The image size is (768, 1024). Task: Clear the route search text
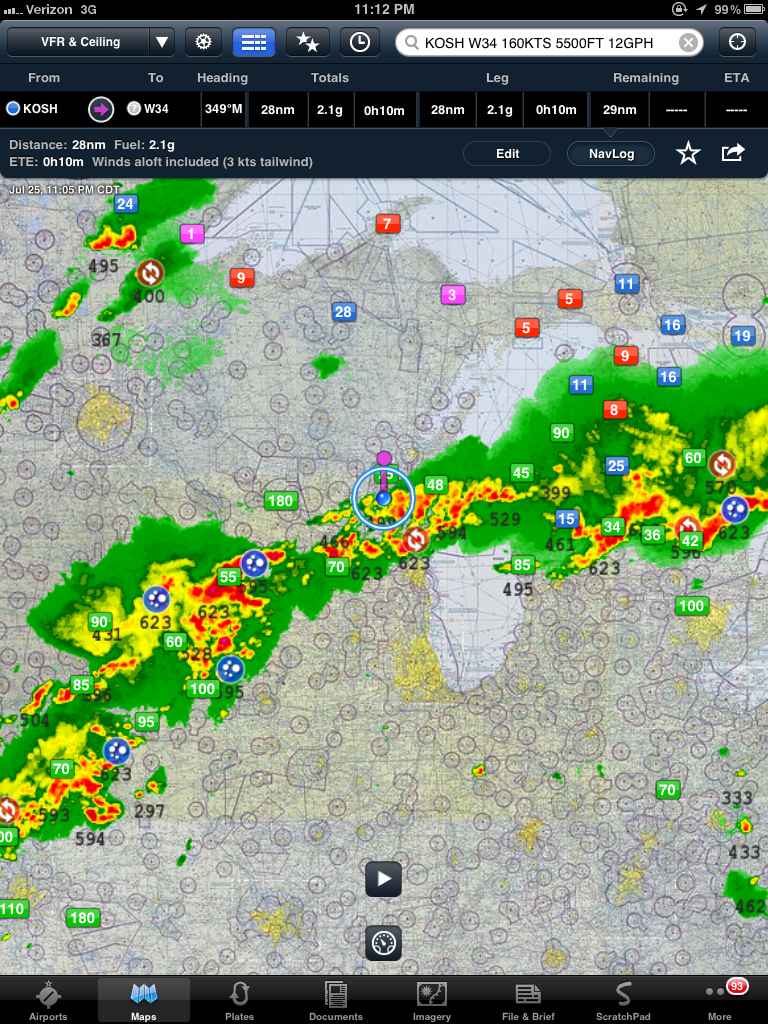689,42
